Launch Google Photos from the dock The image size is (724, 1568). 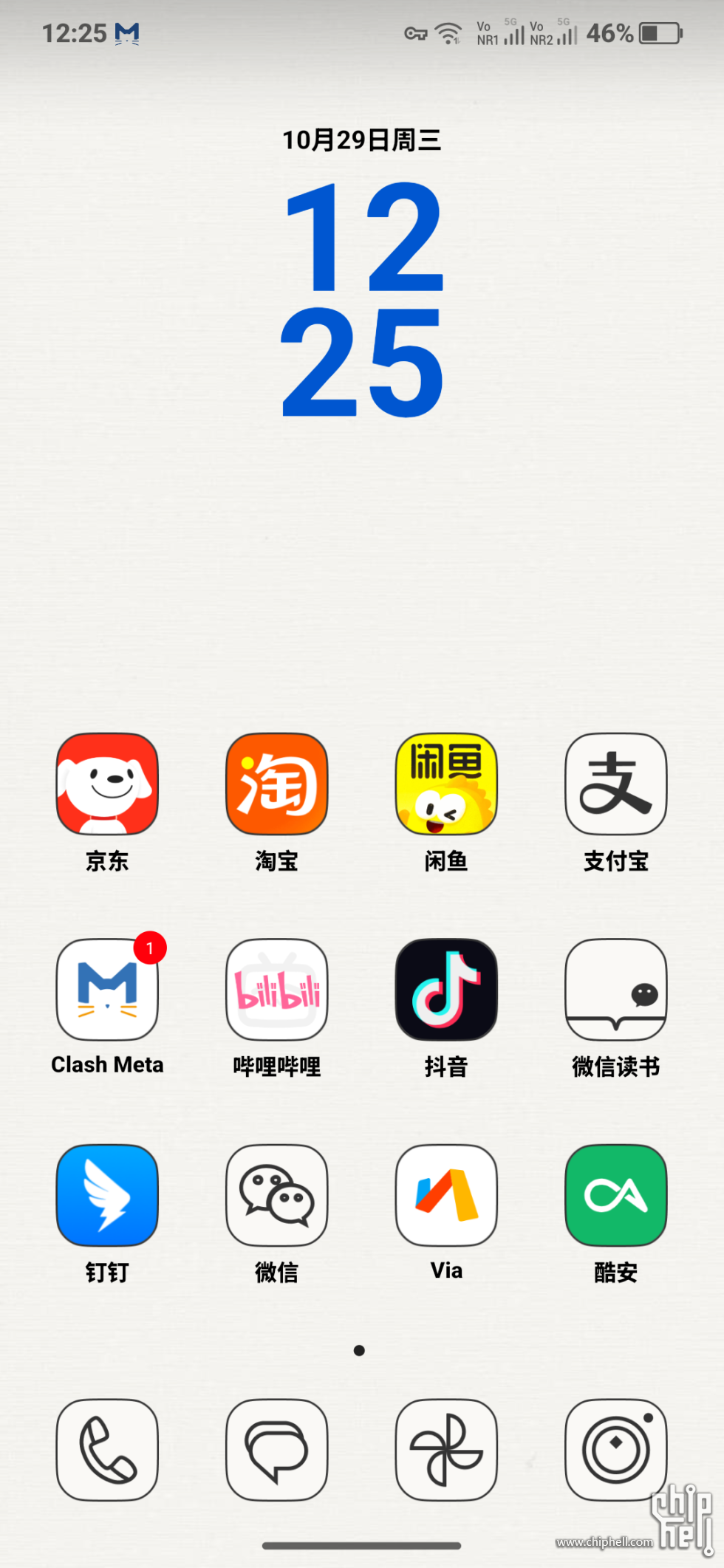click(446, 1449)
